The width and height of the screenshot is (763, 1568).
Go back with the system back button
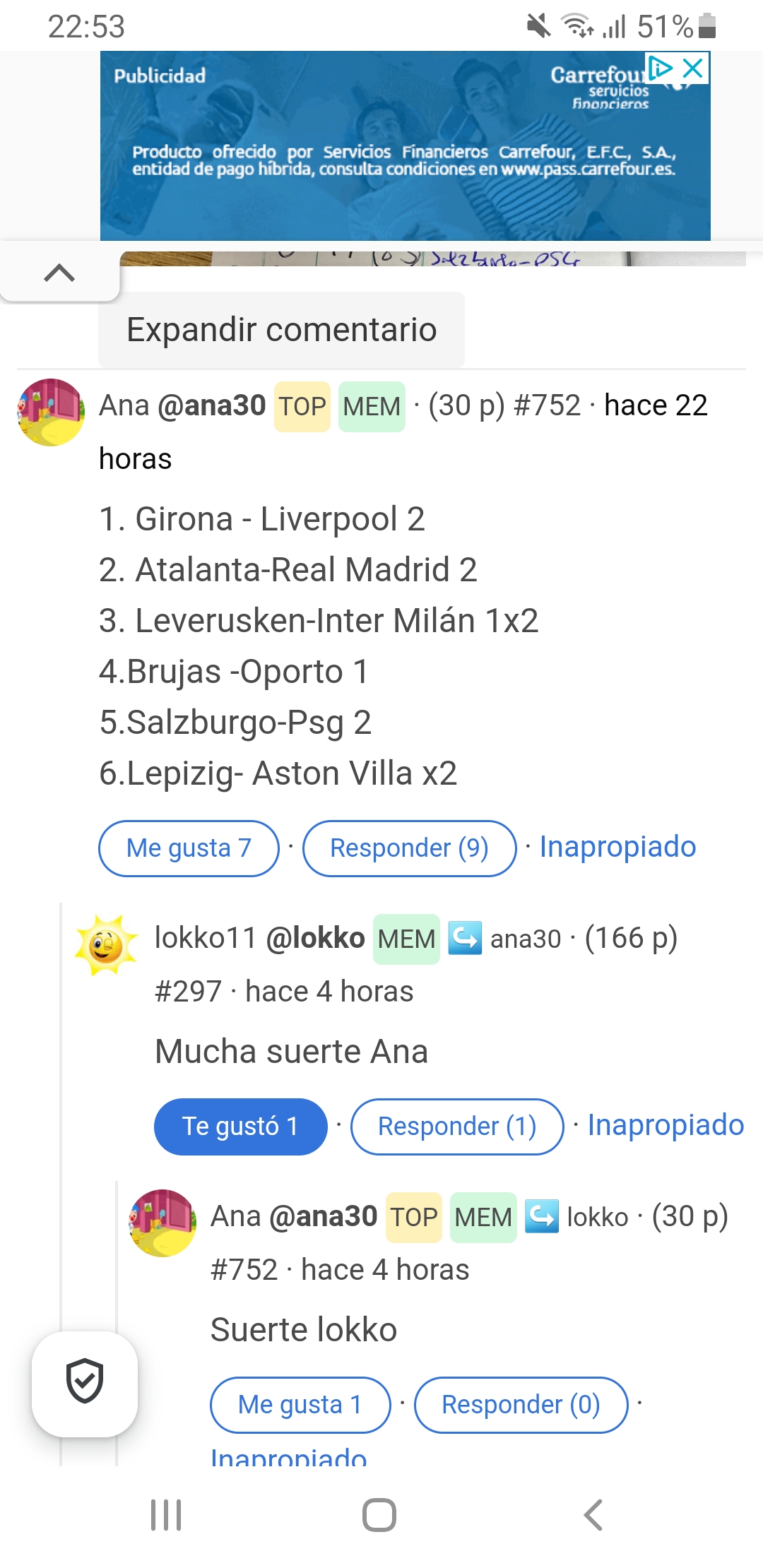click(x=593, y=1515)
